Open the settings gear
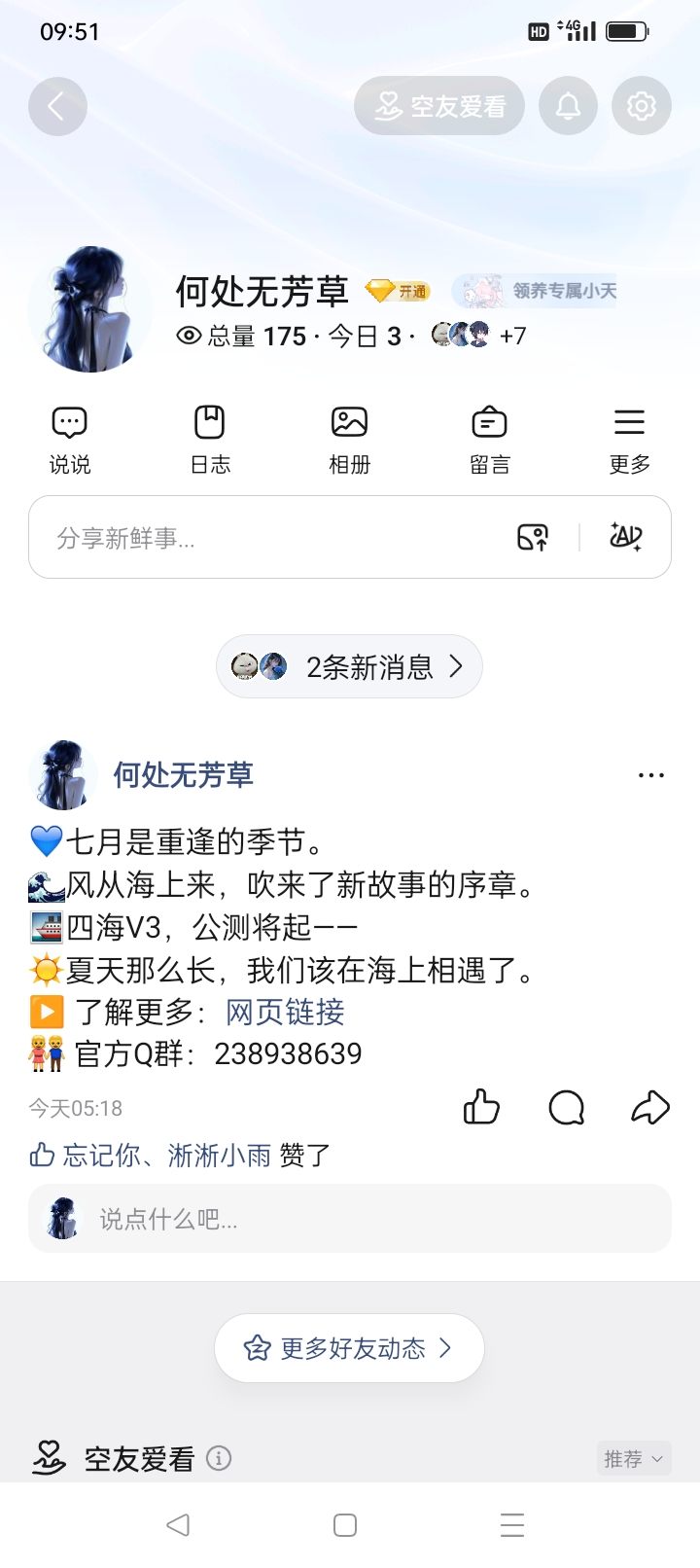 642,106
